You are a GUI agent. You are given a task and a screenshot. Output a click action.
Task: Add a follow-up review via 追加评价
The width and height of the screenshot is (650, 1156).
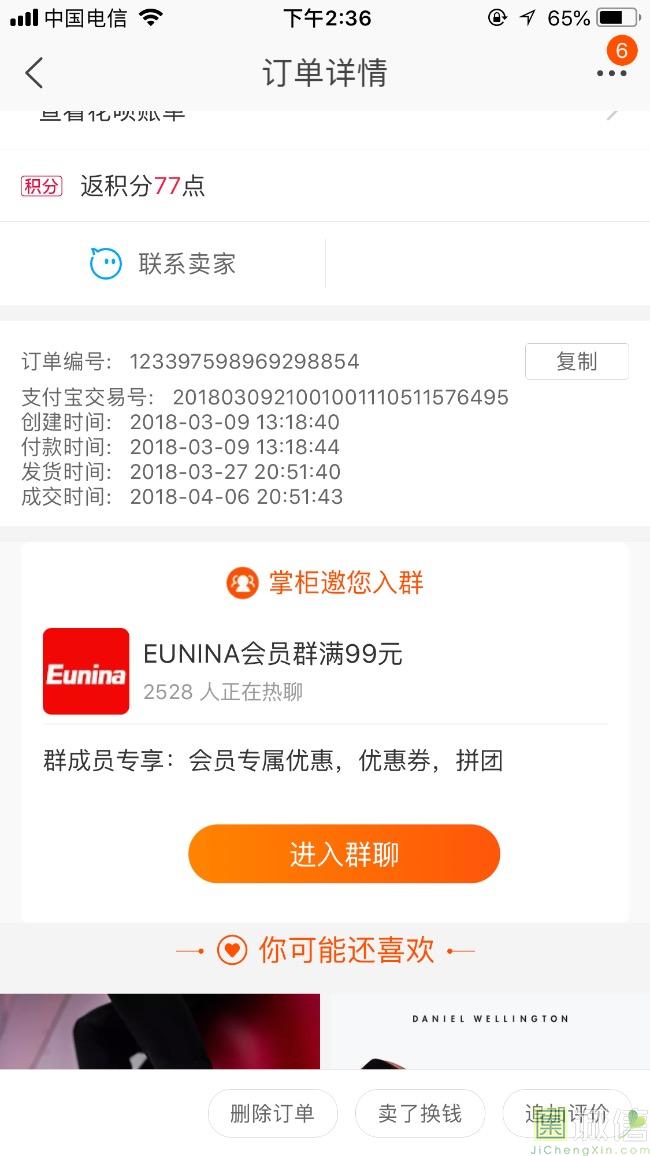click(566, 1113)
